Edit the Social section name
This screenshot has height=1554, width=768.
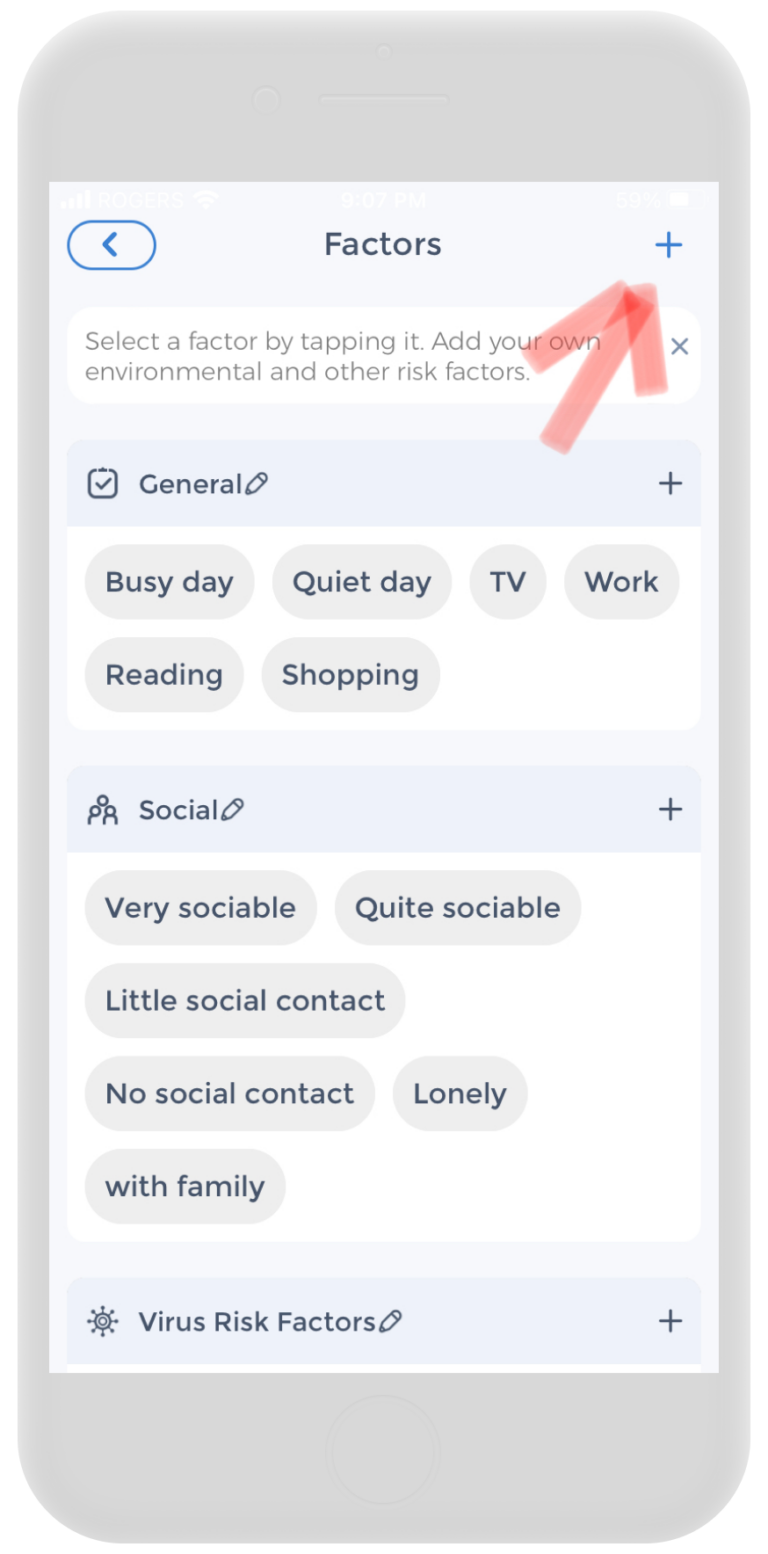tap(232, 810)
